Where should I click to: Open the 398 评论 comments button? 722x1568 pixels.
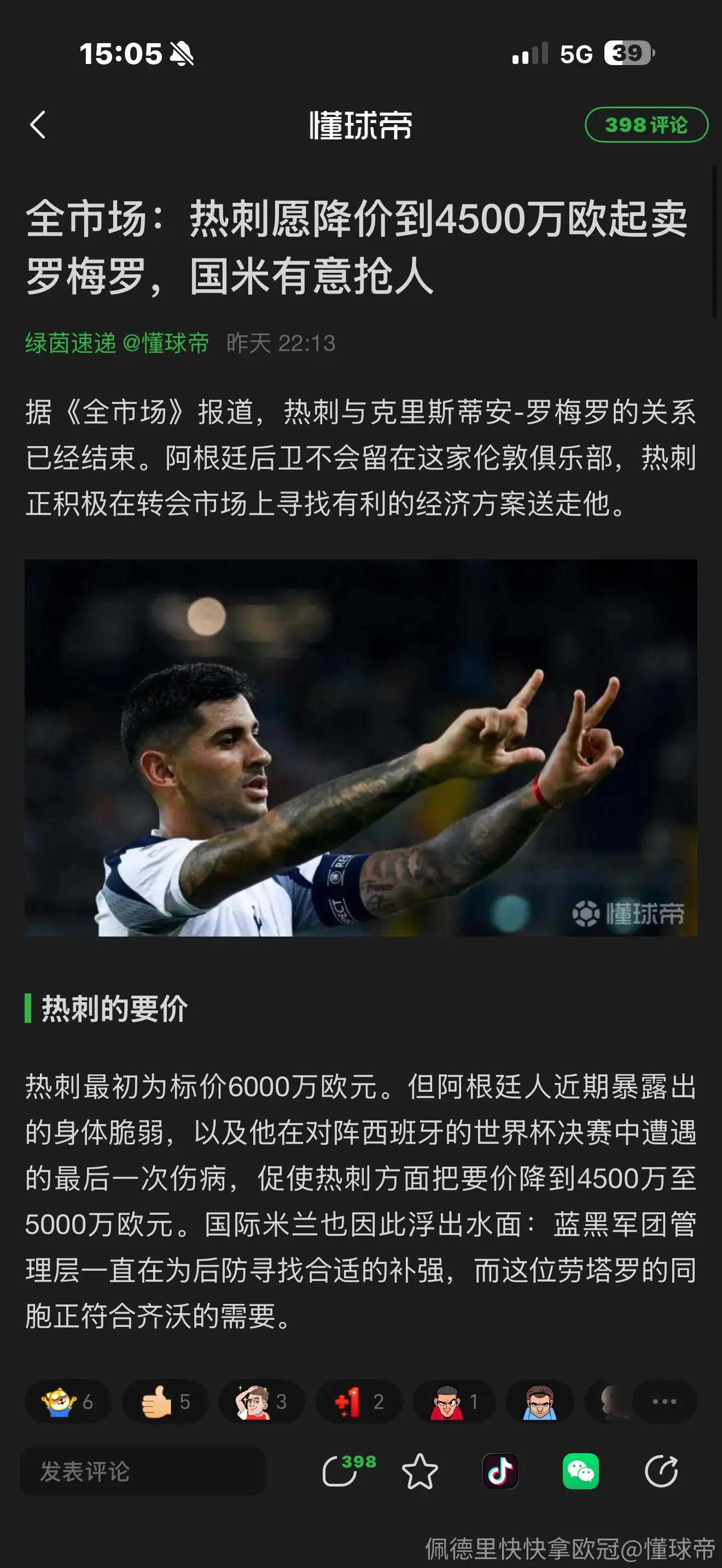[647, 125]
